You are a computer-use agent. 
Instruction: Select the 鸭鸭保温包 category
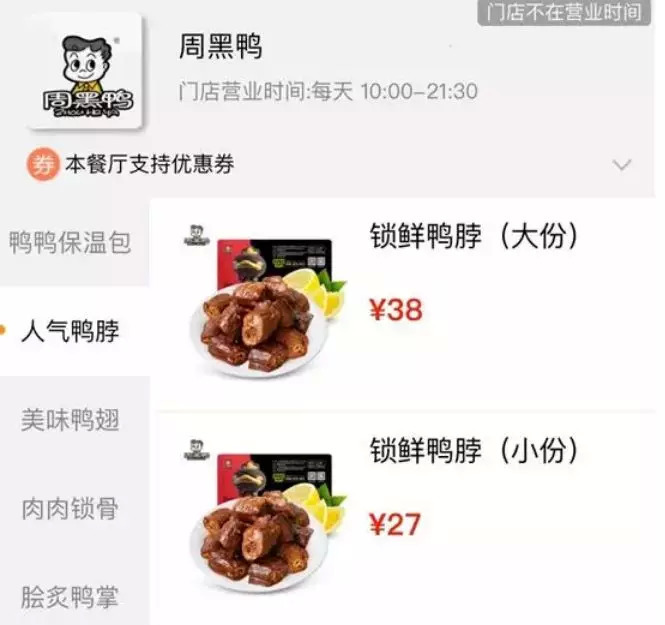[70, 243]
